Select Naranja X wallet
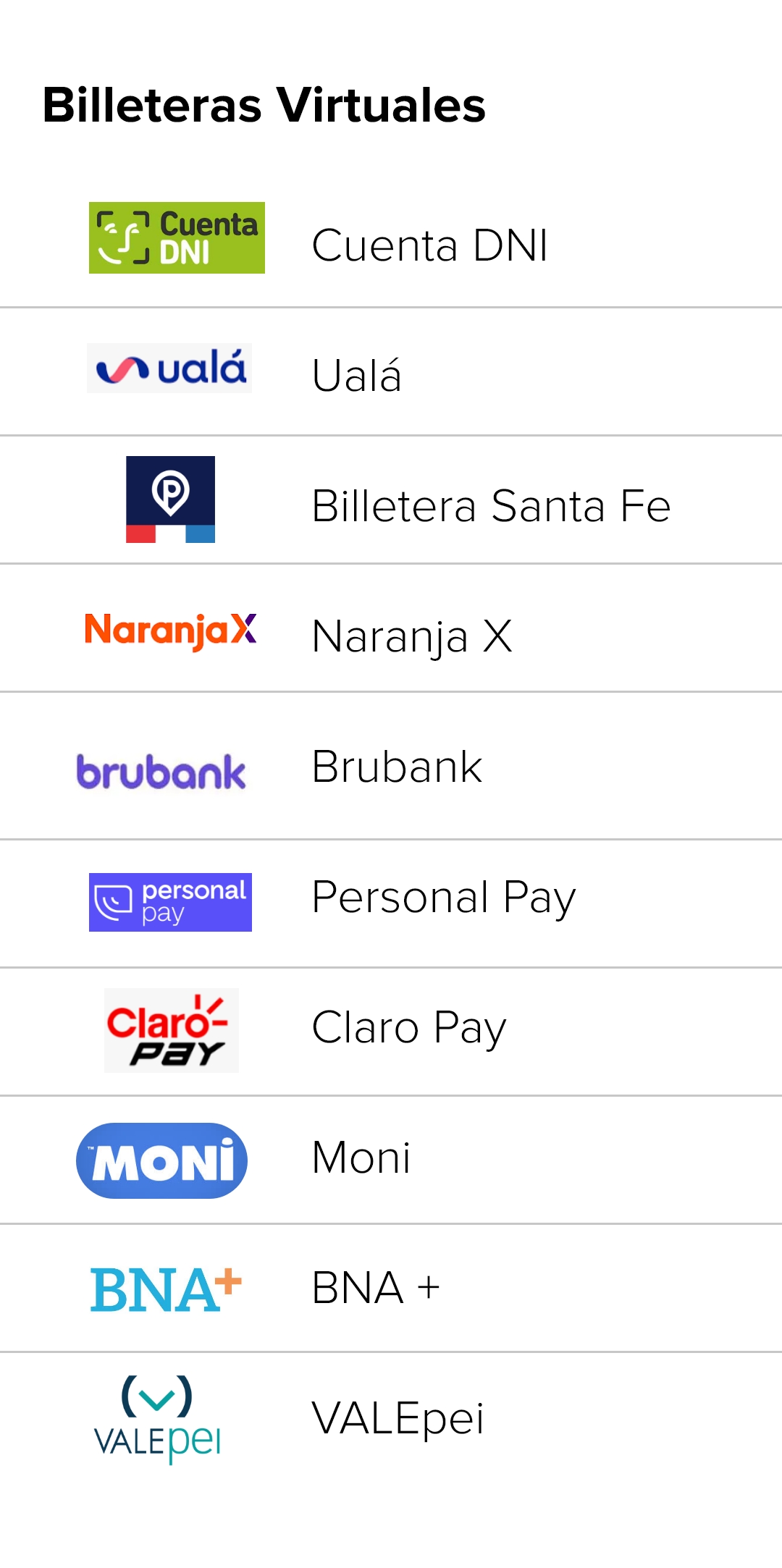 pyautogui.click(x=391, y=628)
